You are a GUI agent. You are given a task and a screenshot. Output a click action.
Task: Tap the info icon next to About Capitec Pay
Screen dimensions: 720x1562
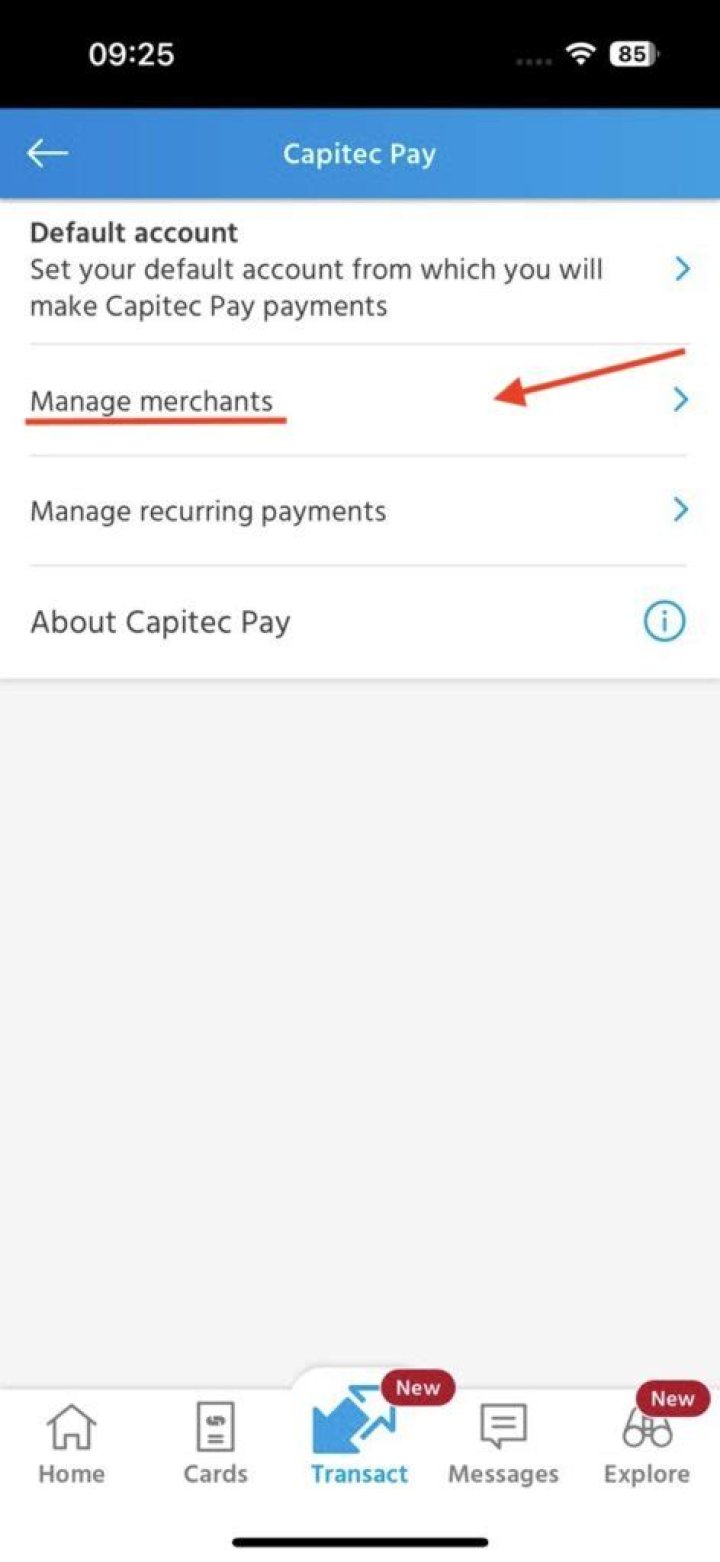663,621
